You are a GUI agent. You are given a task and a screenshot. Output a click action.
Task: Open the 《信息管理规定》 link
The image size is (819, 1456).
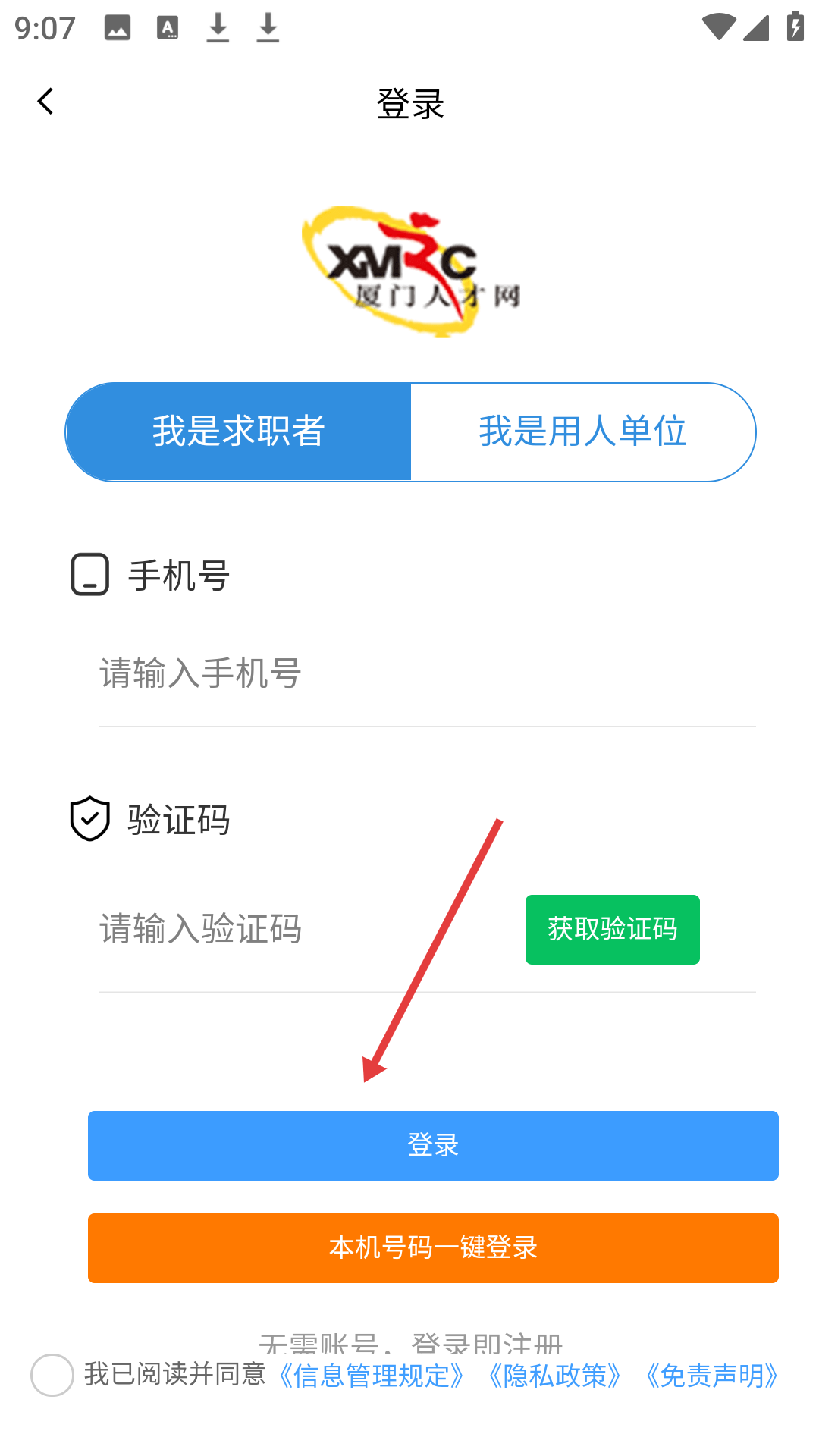coord(372,1376)
